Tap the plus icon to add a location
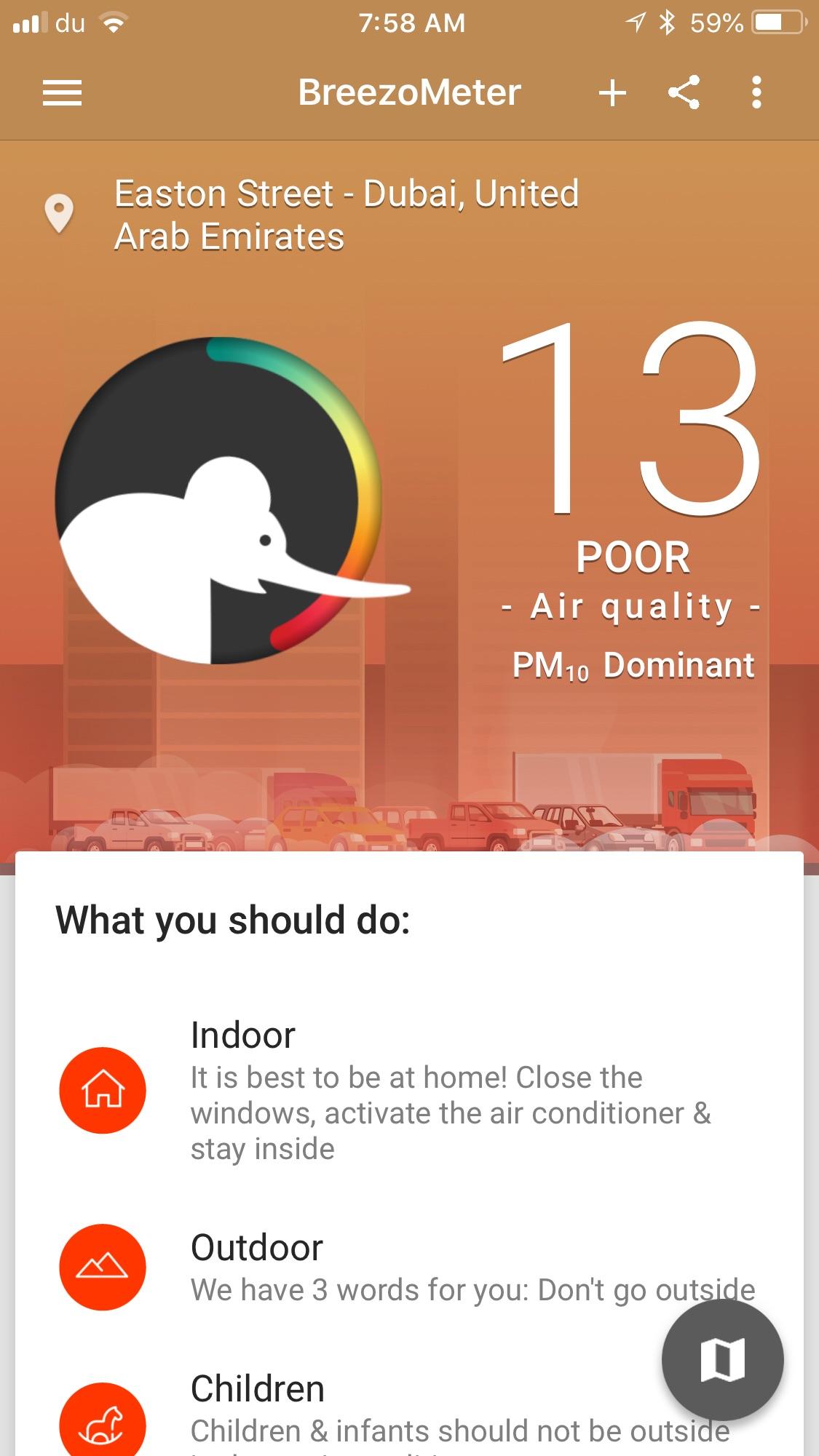Viewport: 819px width, 1456px height. (x=612, y=92)
